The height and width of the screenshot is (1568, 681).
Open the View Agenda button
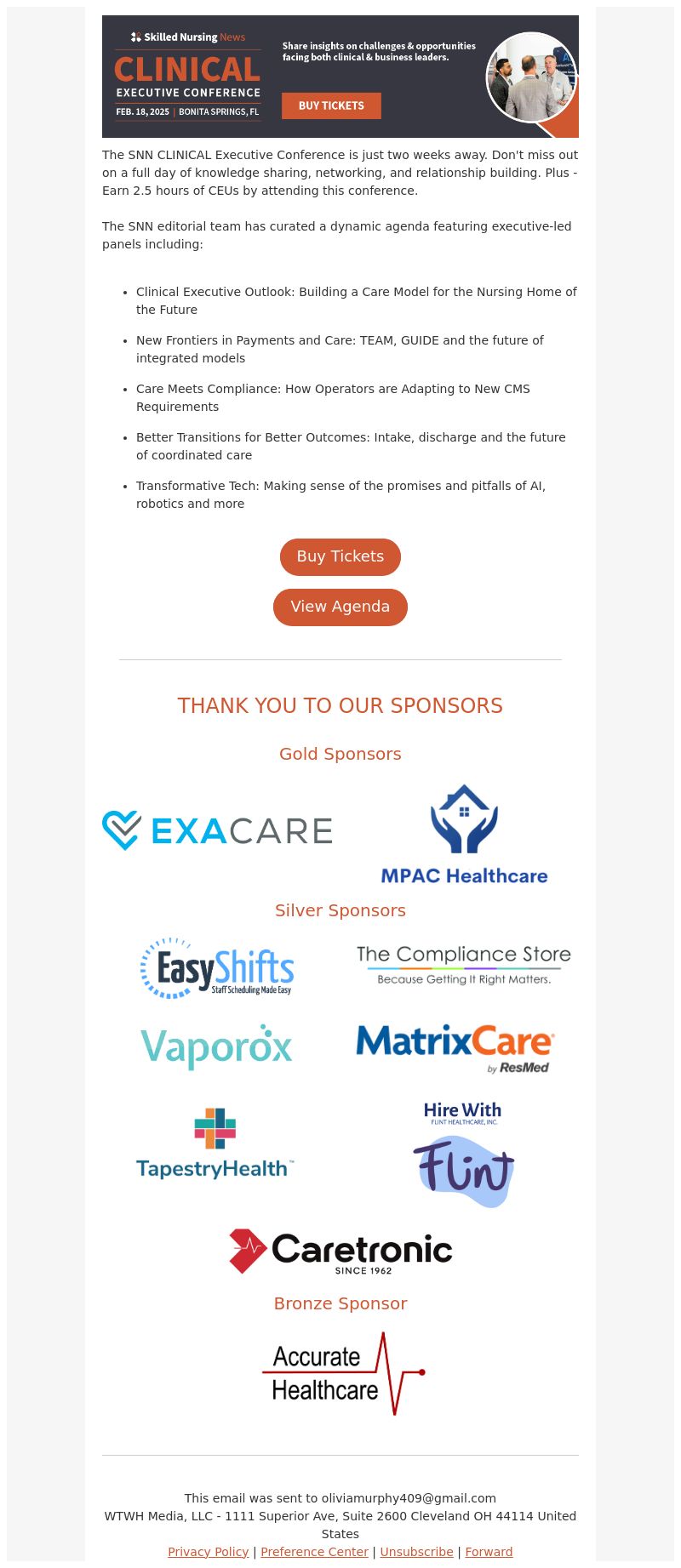340,607
